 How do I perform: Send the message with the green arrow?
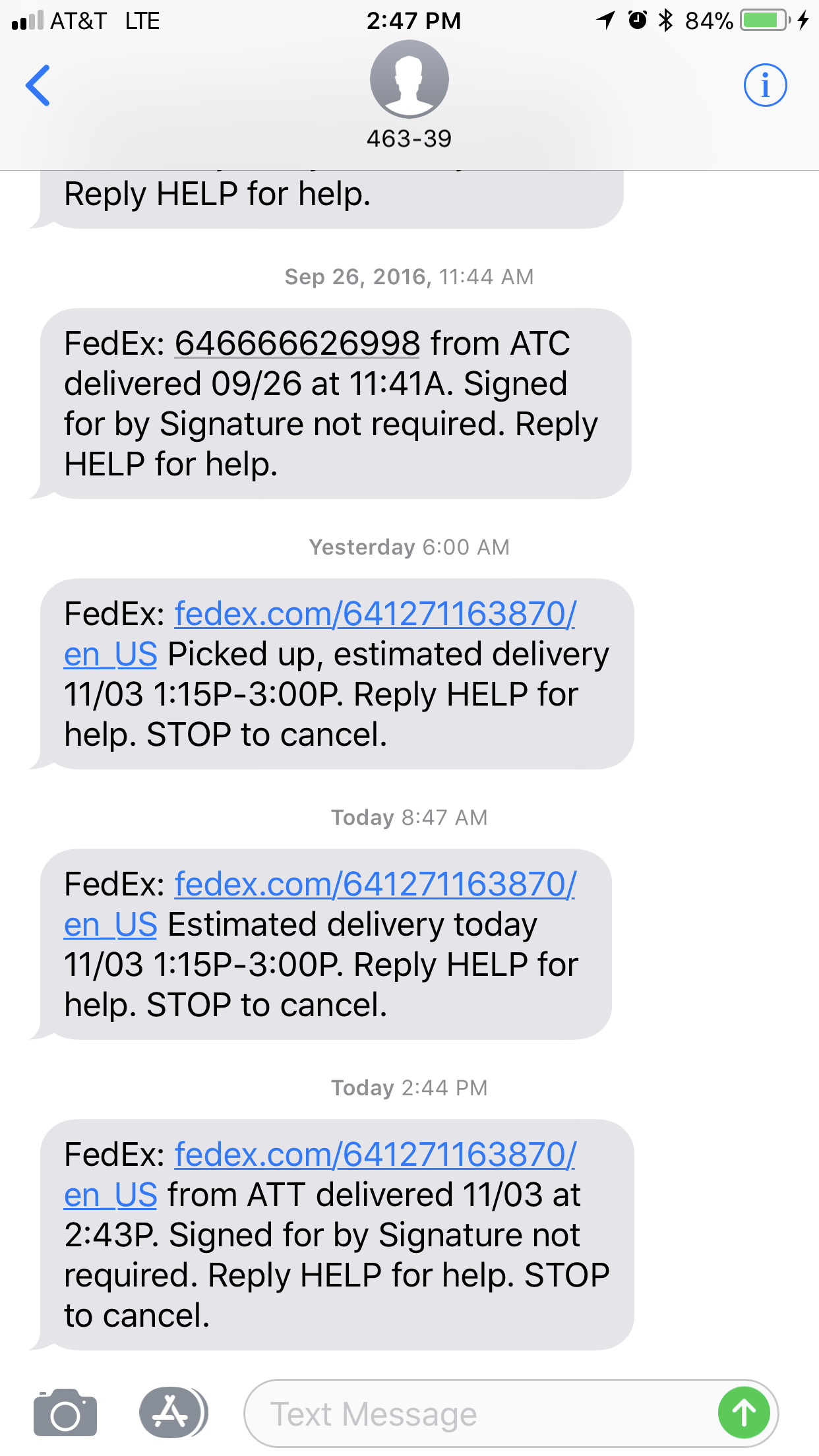744,1413
